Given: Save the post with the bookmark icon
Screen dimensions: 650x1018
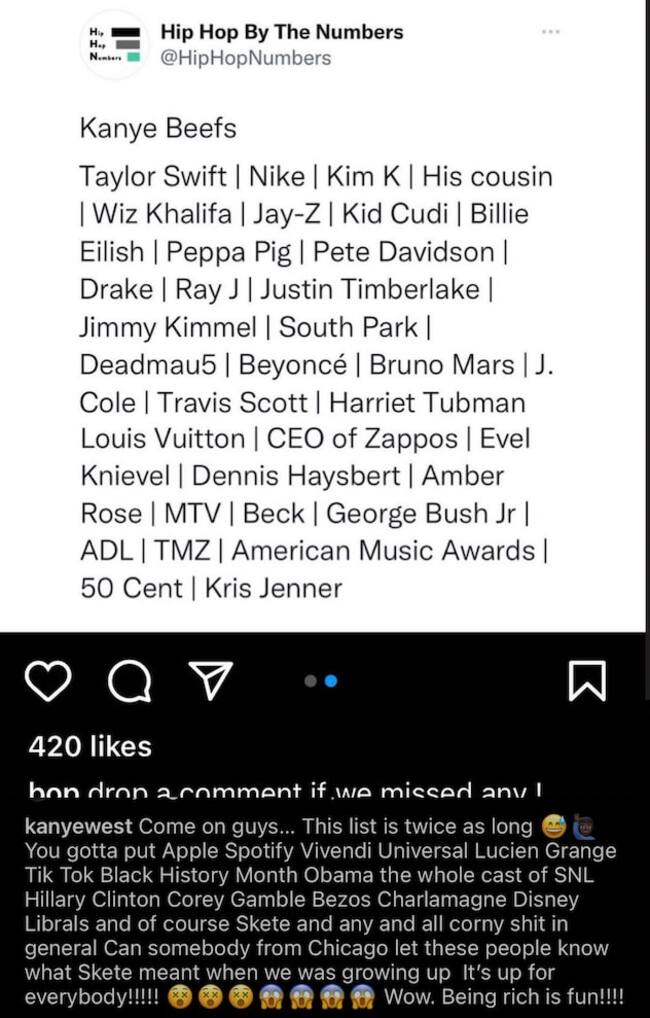Looking at the screenshot, I should (586, 682).
